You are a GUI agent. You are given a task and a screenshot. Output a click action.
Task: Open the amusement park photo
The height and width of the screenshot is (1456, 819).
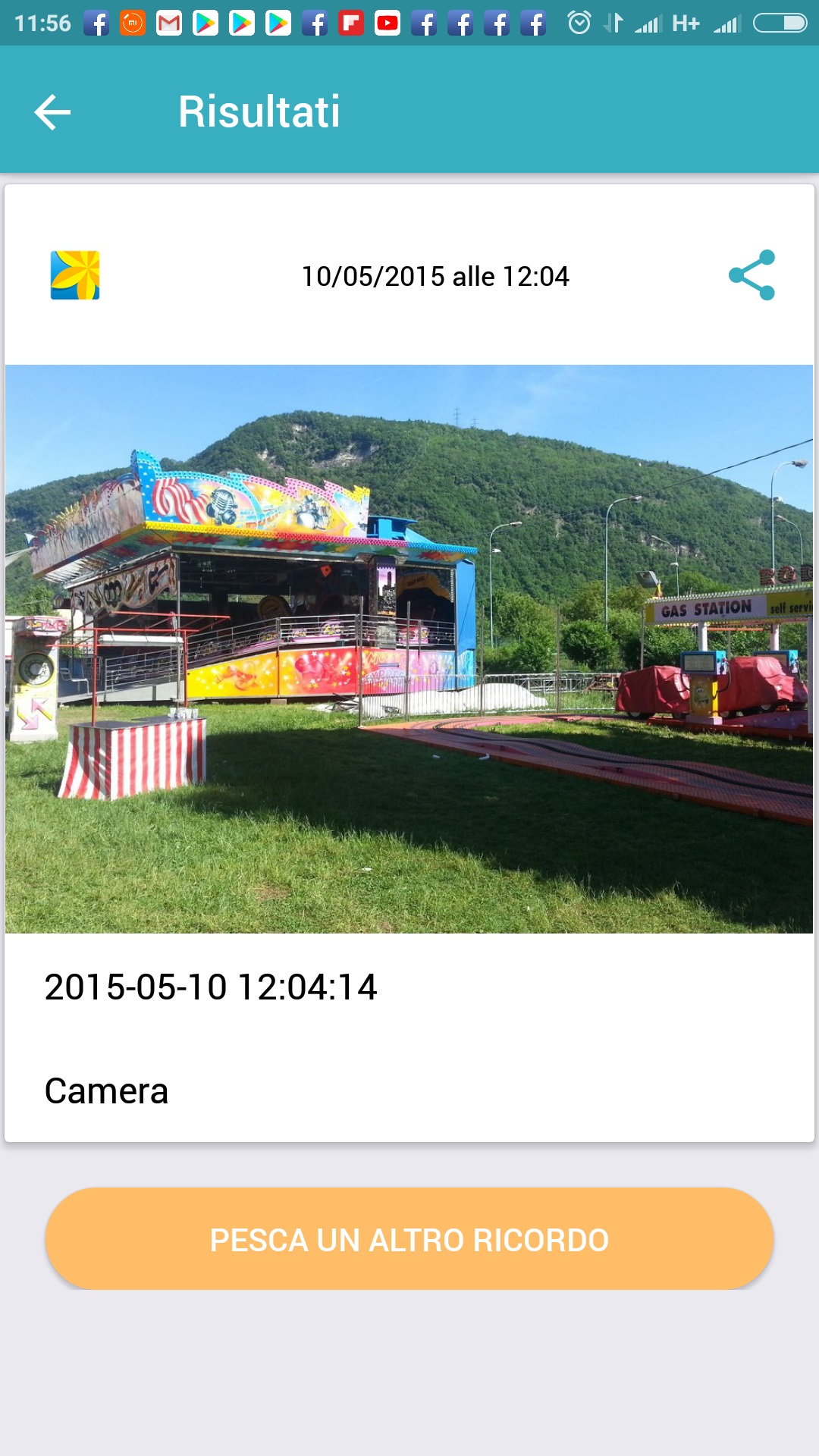409,648
